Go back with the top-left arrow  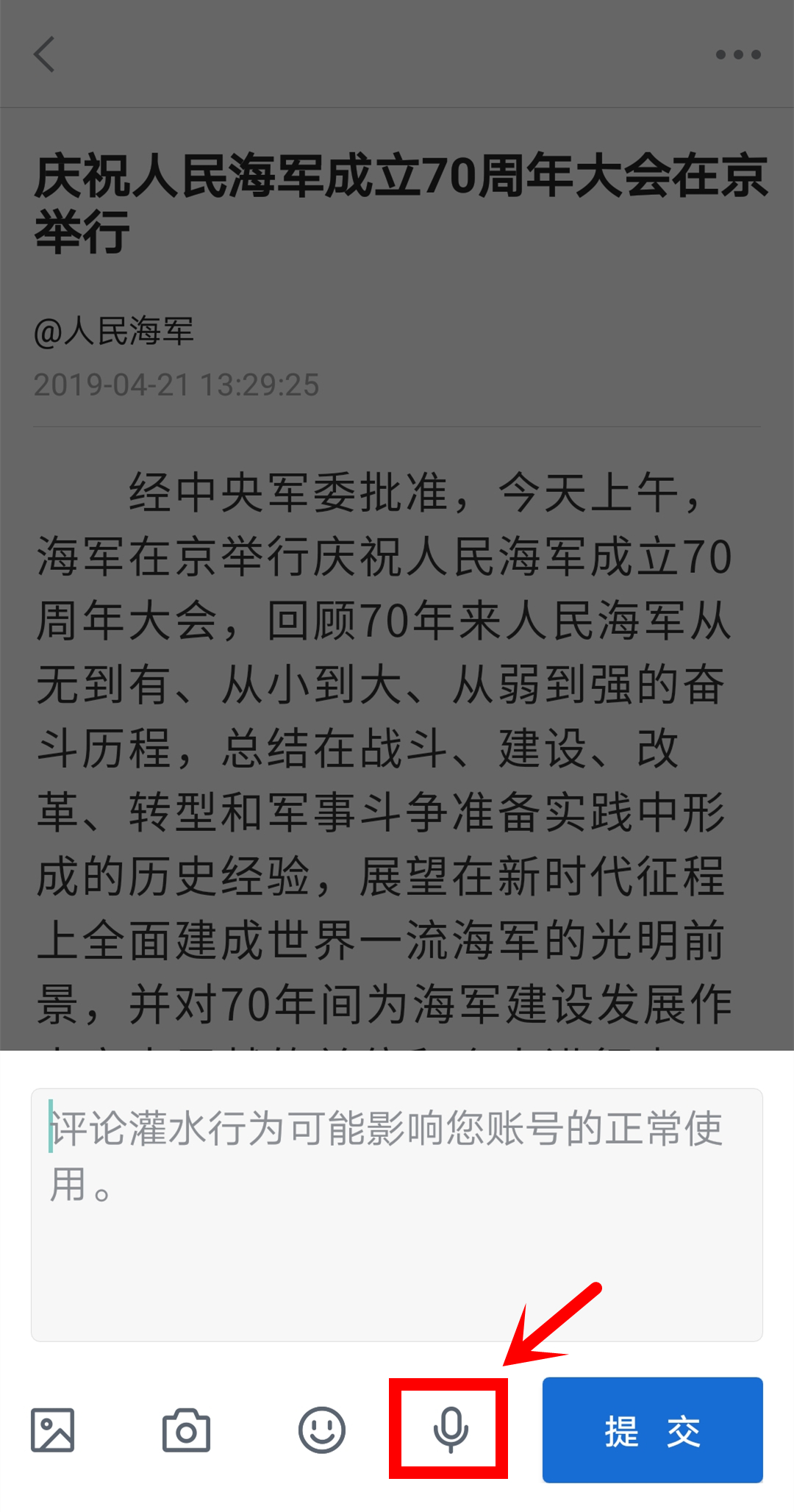(45, 54)
